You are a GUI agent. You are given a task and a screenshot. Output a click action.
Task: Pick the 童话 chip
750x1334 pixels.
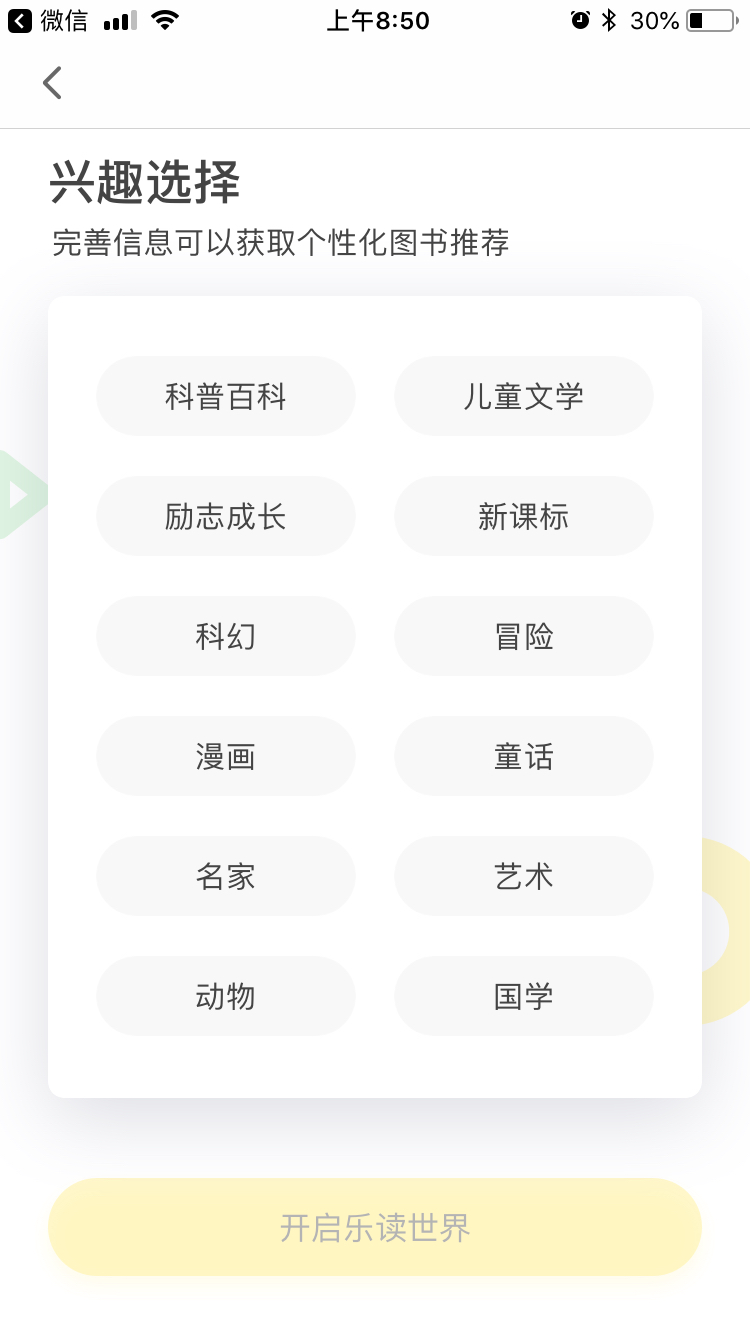524,756
